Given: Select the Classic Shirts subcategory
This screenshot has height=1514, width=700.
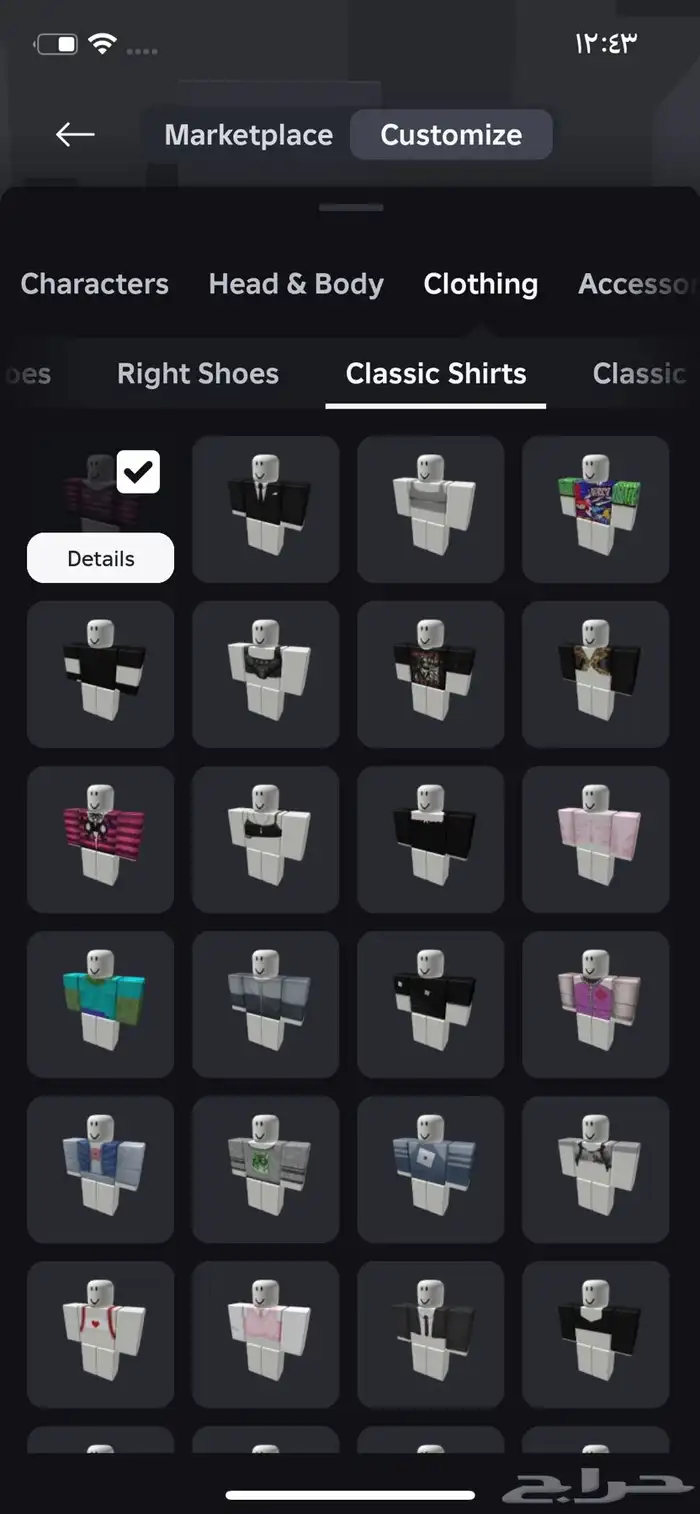Looking at the screenshot, I should 436,374.
